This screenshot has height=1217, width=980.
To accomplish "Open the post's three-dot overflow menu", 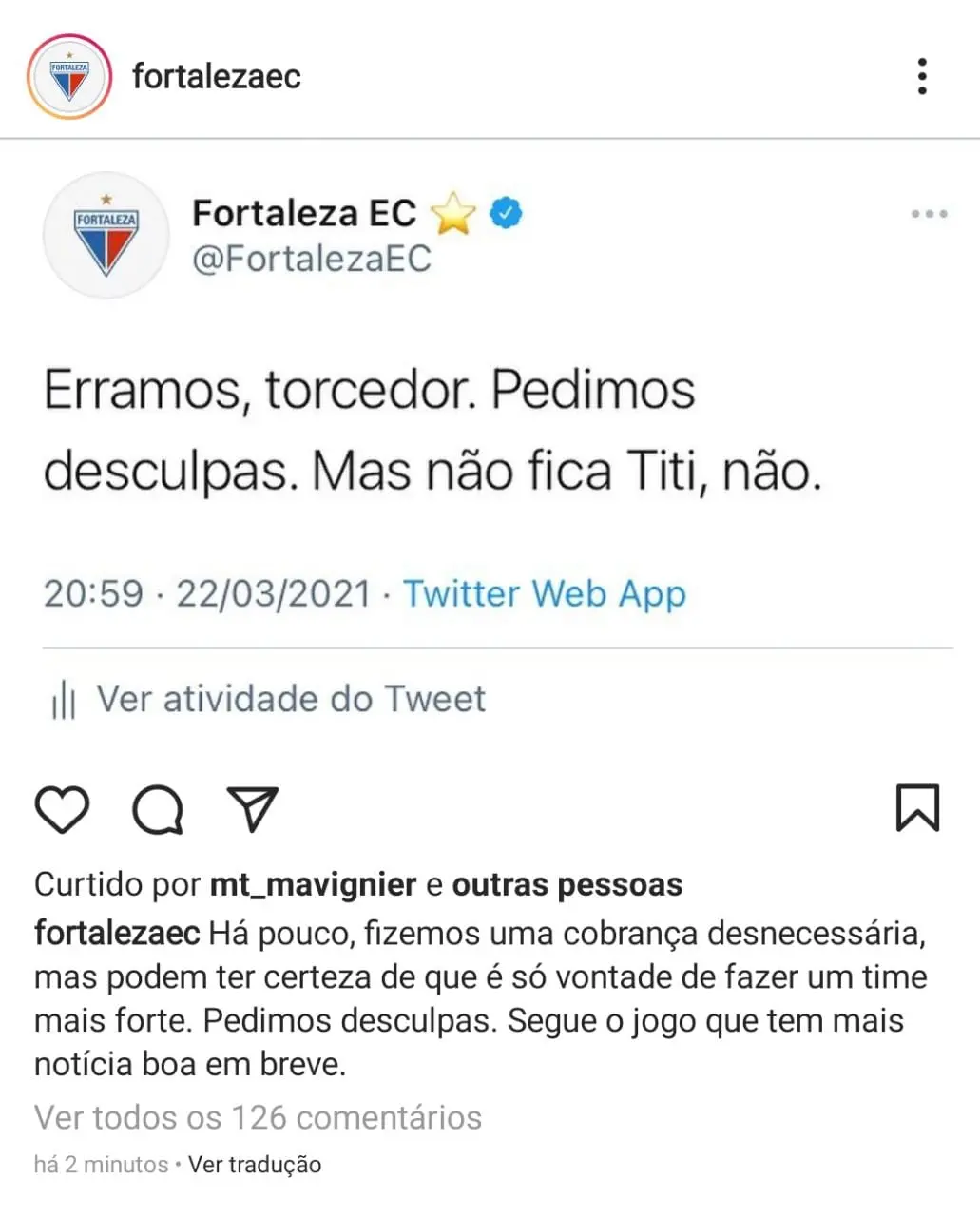I will pyautogui.click(x=921, y=76).
